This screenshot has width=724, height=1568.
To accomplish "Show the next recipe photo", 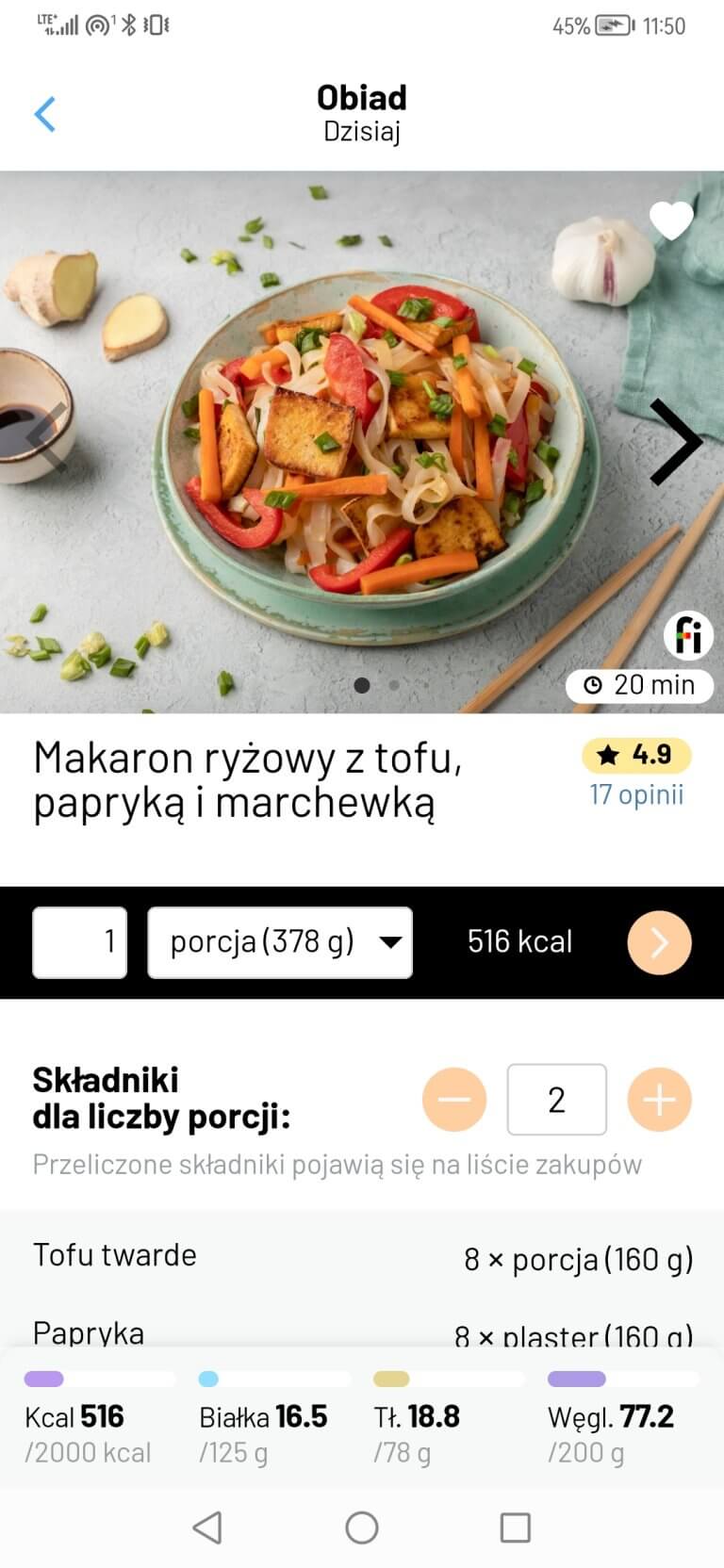I will [675, 442].
